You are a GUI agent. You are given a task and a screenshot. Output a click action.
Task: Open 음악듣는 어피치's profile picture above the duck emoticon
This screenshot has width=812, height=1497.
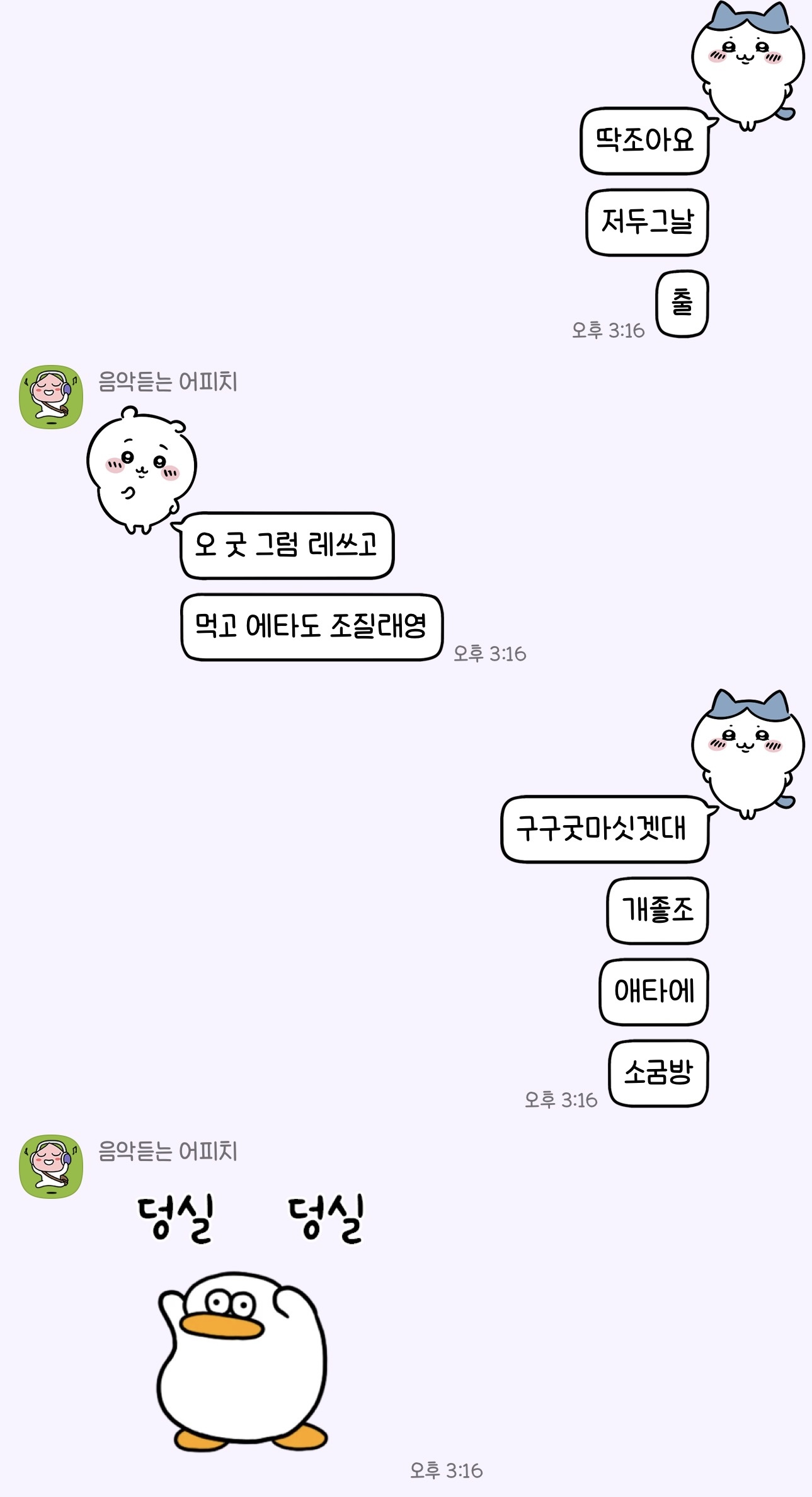tap(51, 1166)
